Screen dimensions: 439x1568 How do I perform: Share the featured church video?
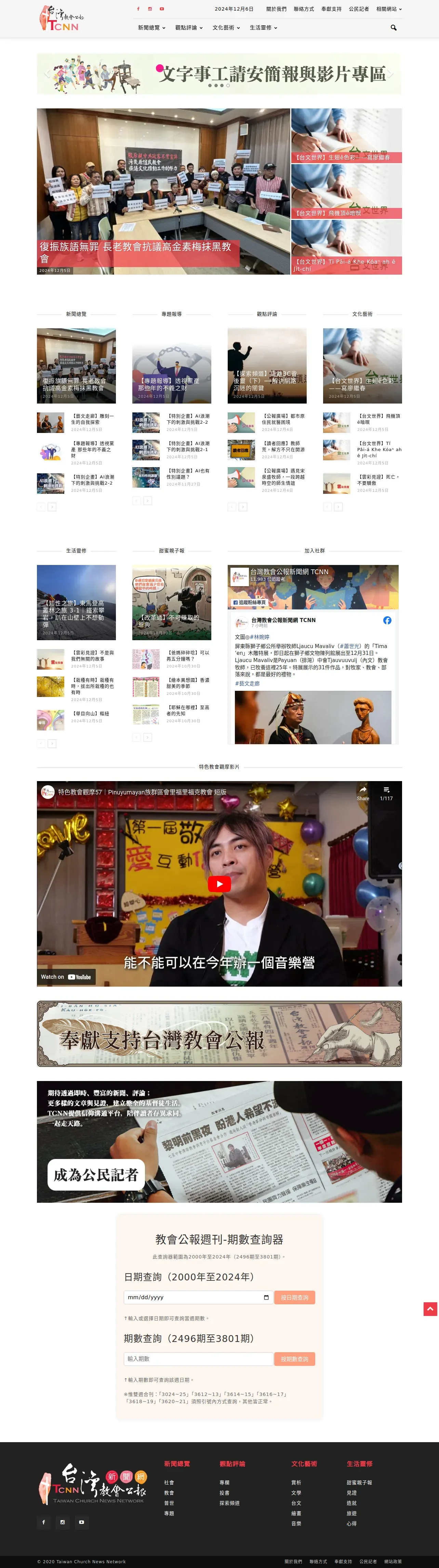[x=363, y=792]
